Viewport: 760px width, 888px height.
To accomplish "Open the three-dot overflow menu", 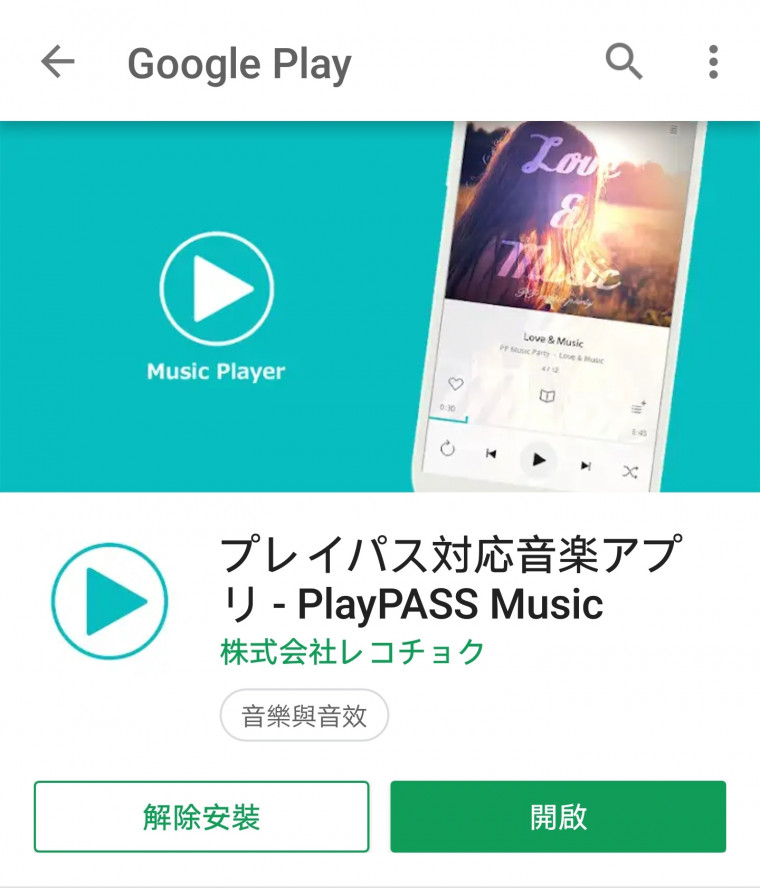I will (712, 62).
